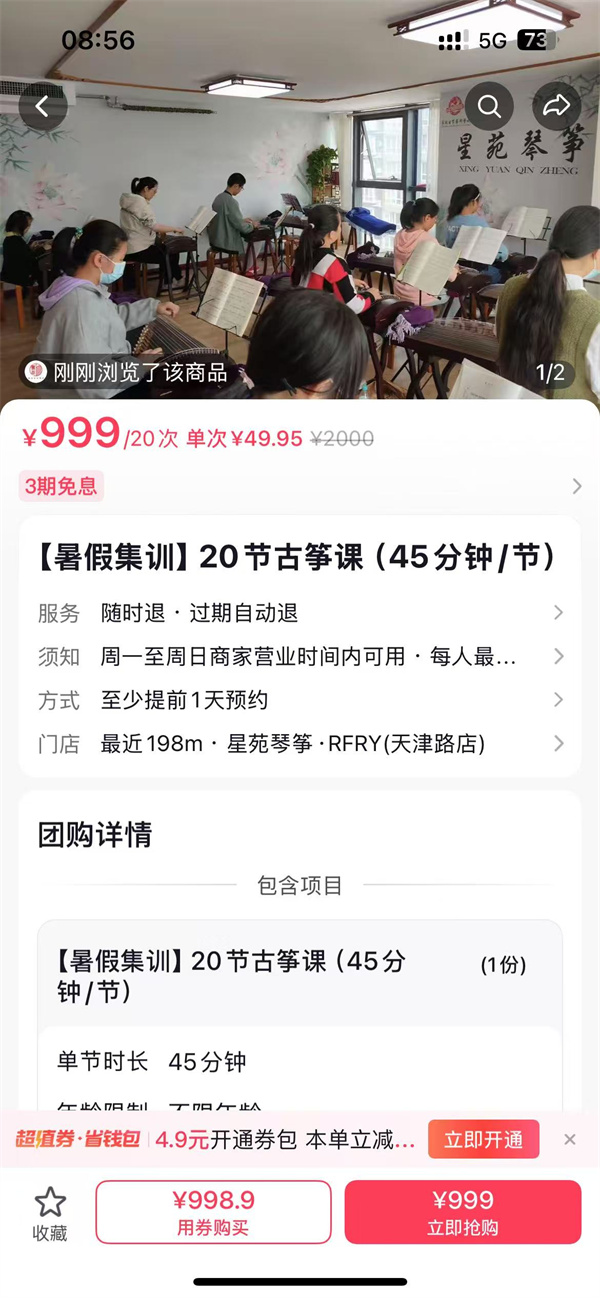Open the 3期免息 installment details
The width and height of the screenshot is (600, 1298).
tap(300, 487)
